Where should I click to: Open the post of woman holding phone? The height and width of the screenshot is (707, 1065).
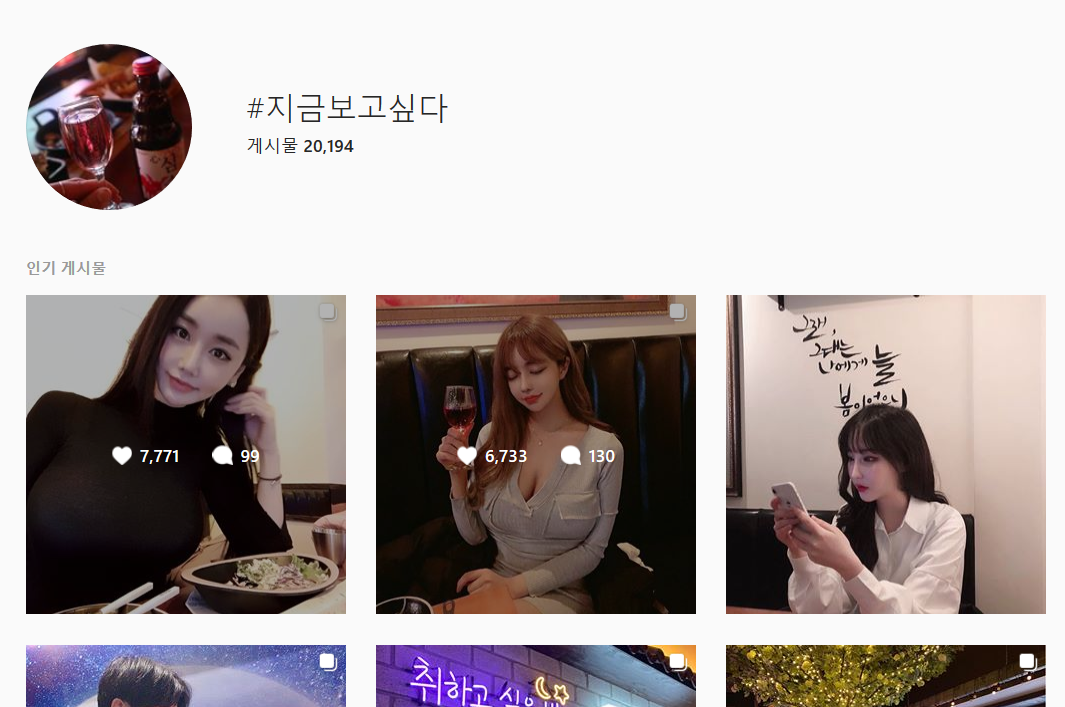coord(885,454)
